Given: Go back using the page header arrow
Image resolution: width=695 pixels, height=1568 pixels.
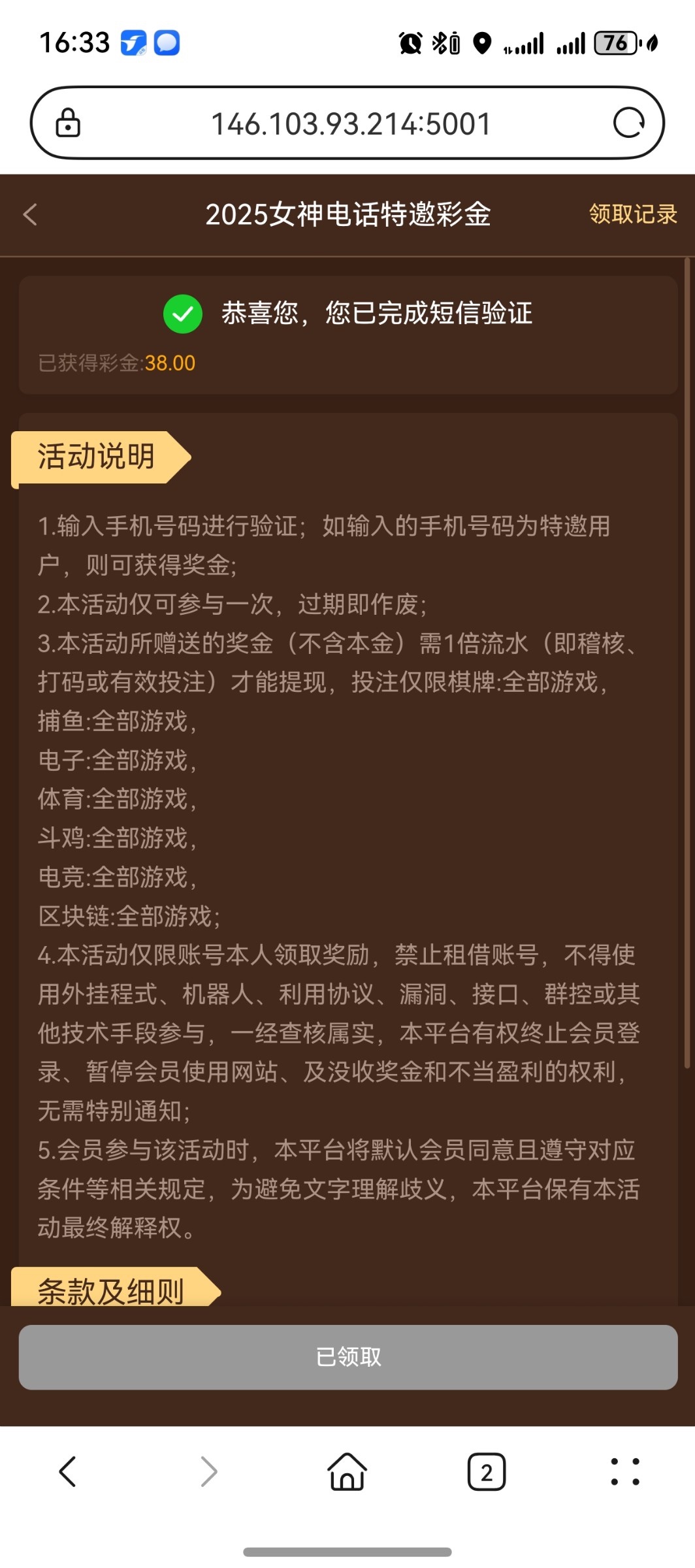Looking at the screenshot, I should click(30, 214).
